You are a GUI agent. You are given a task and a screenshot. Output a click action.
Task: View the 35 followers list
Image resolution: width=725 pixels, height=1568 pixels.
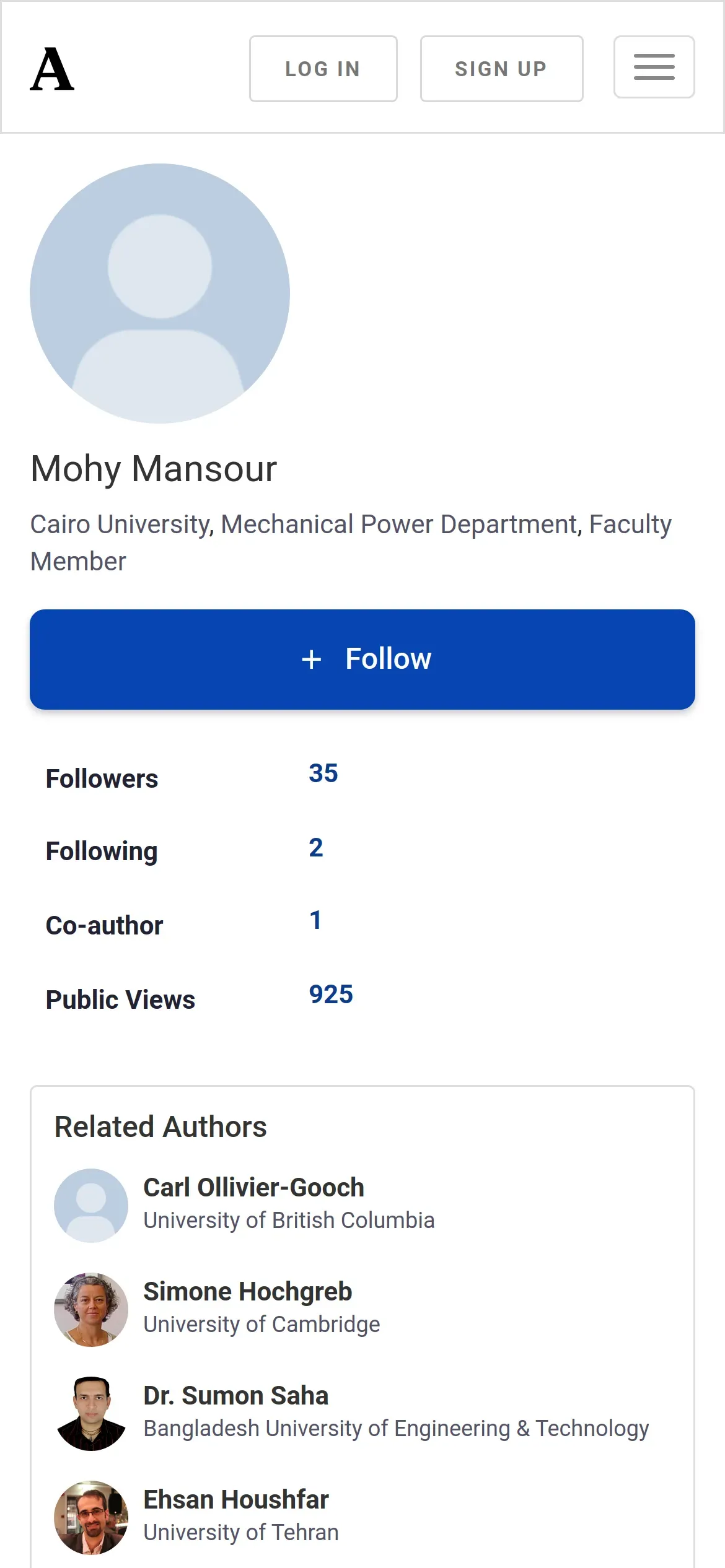coord(323,773)
